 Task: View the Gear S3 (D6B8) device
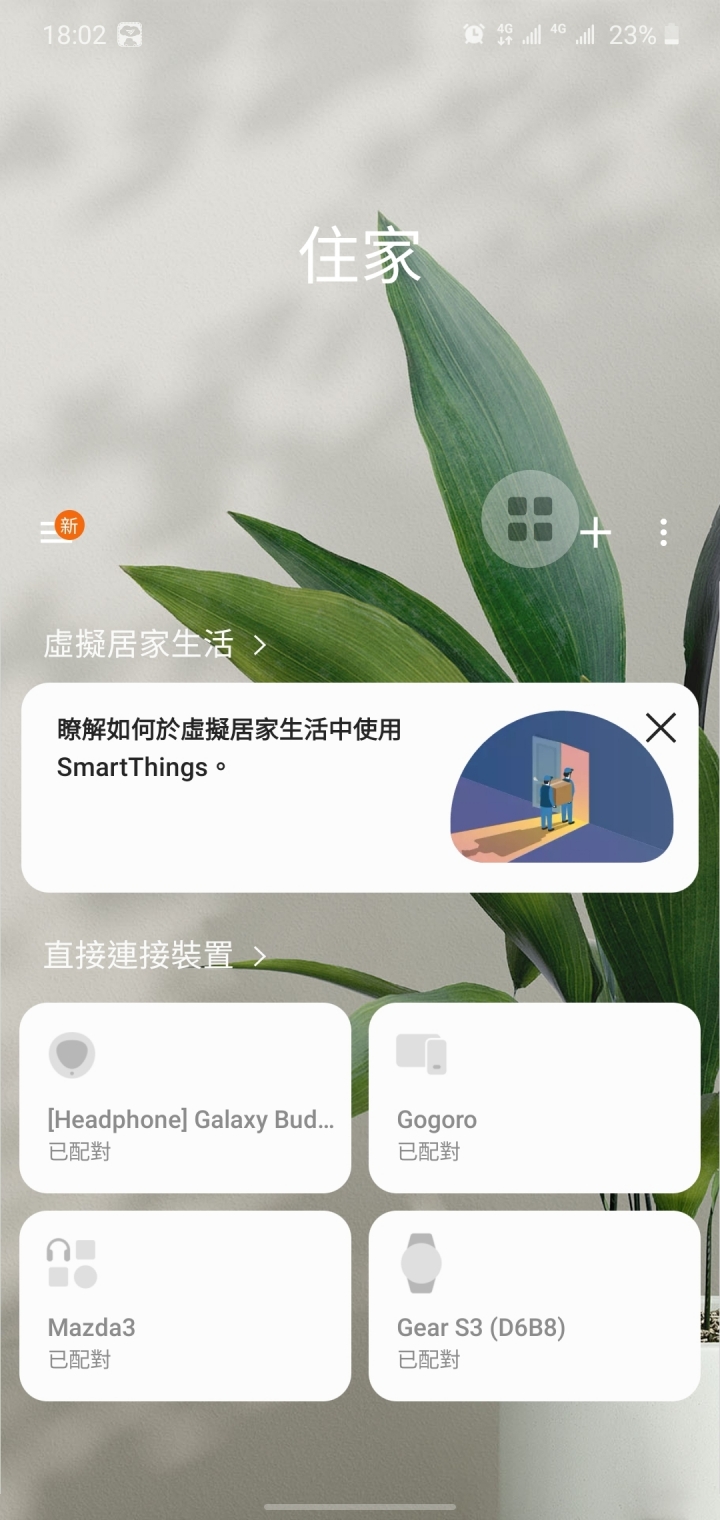534,1306
